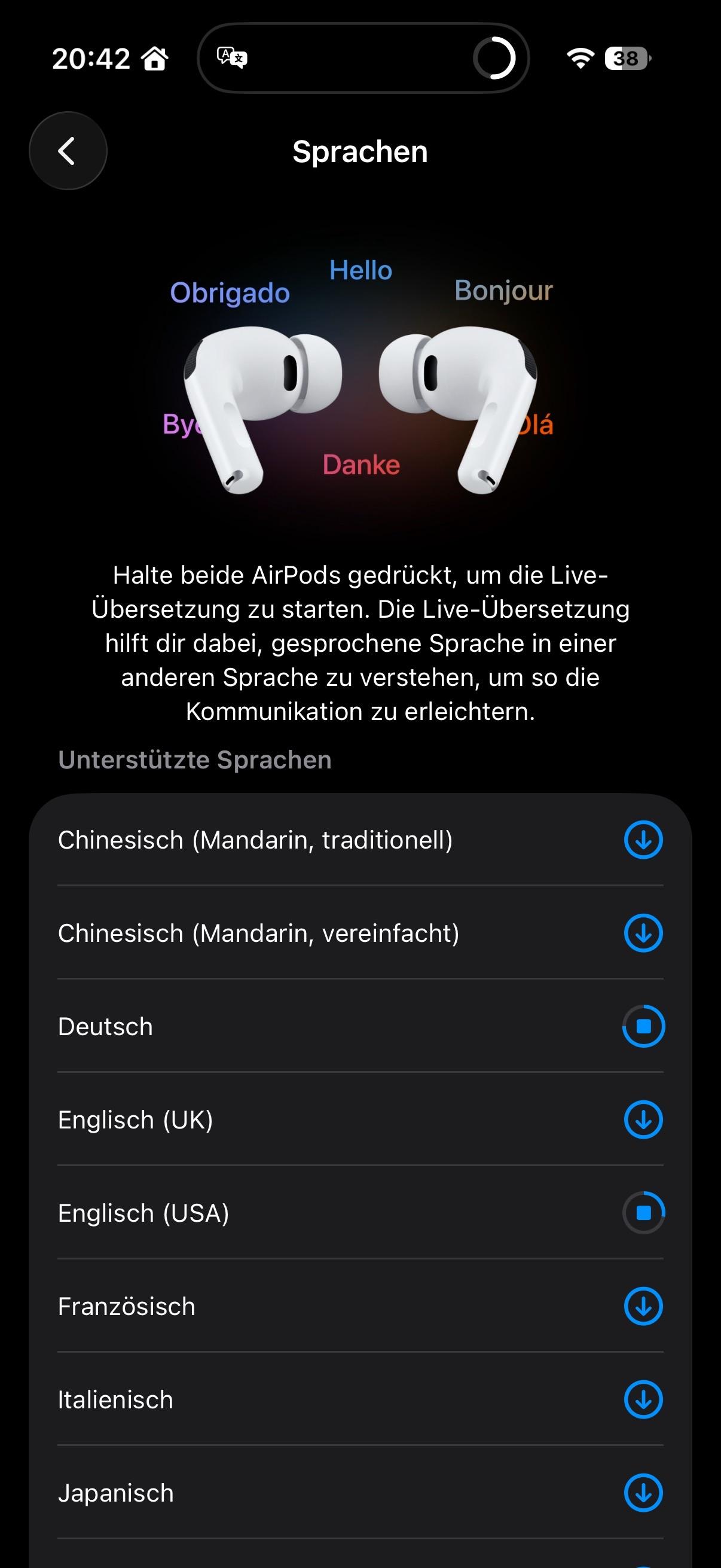Download Chinesisch (Mandarin, vereinfacht)

[x=643, y=933]
